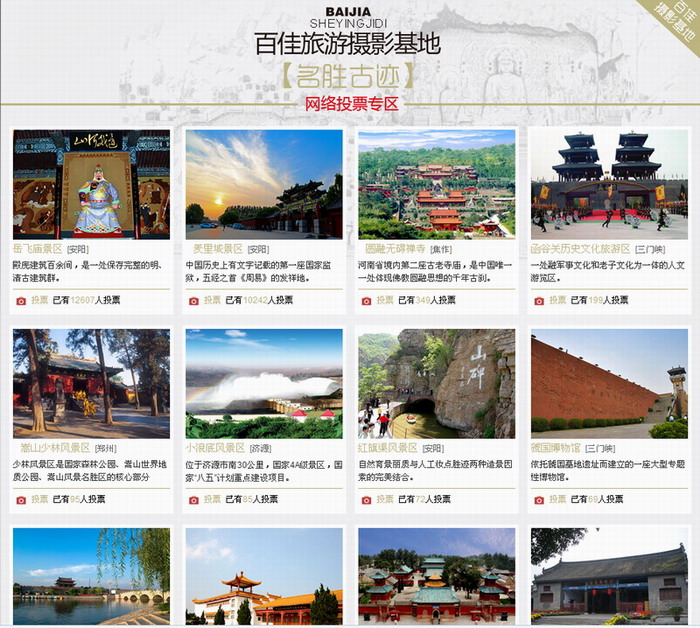The height and width of the screenshot is (628, 700).
Task: View the 圆融无碍禅寺 picture
Action: pyautogui.click(x=437, y=184)
